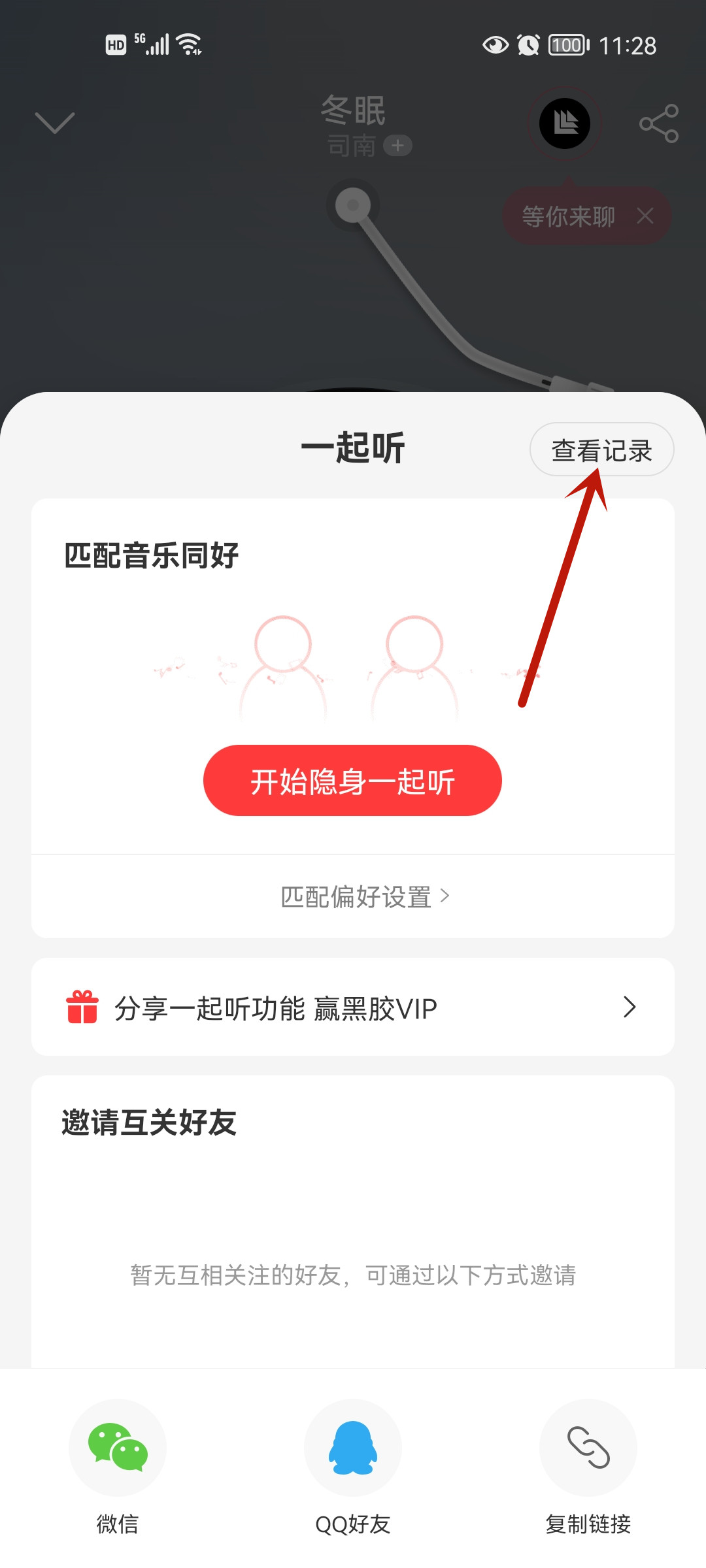Open 查看记录 listening history
706x1568 pixels.
pos(601,449)
